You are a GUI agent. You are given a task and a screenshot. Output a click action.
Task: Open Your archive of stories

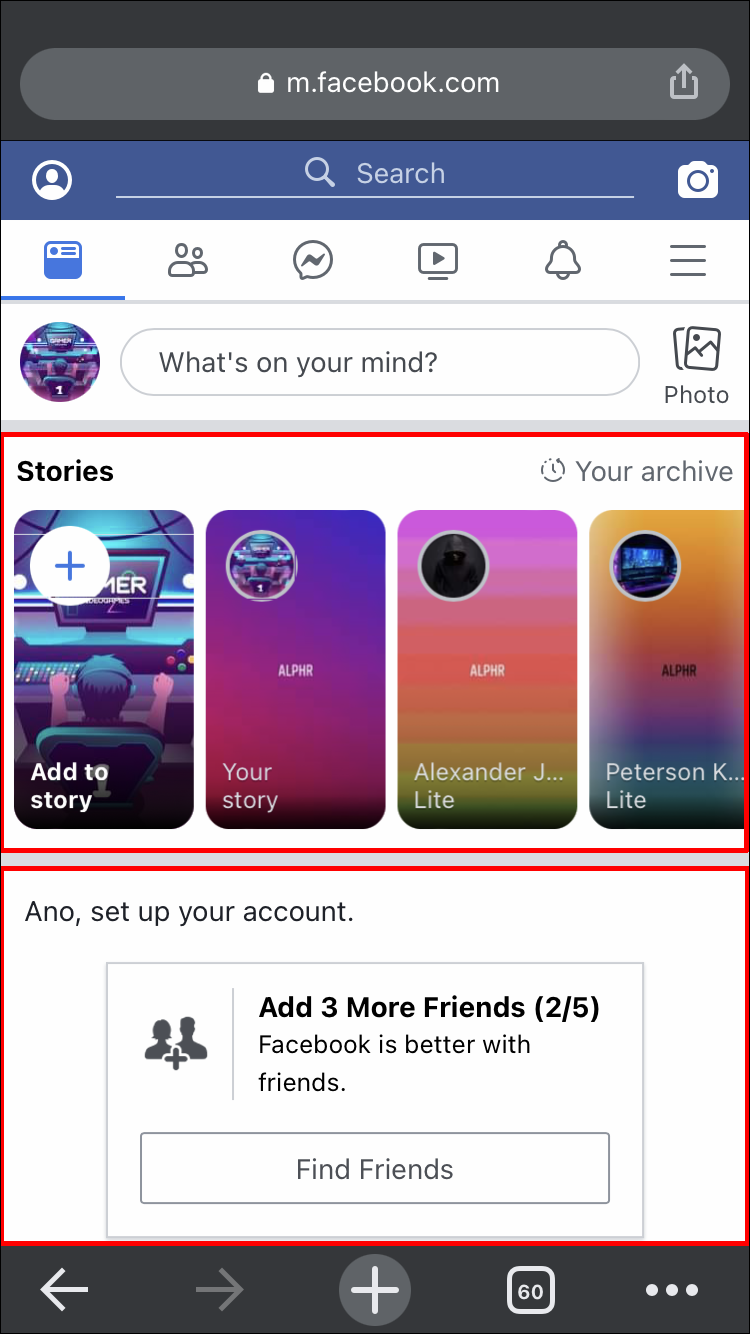636,471
